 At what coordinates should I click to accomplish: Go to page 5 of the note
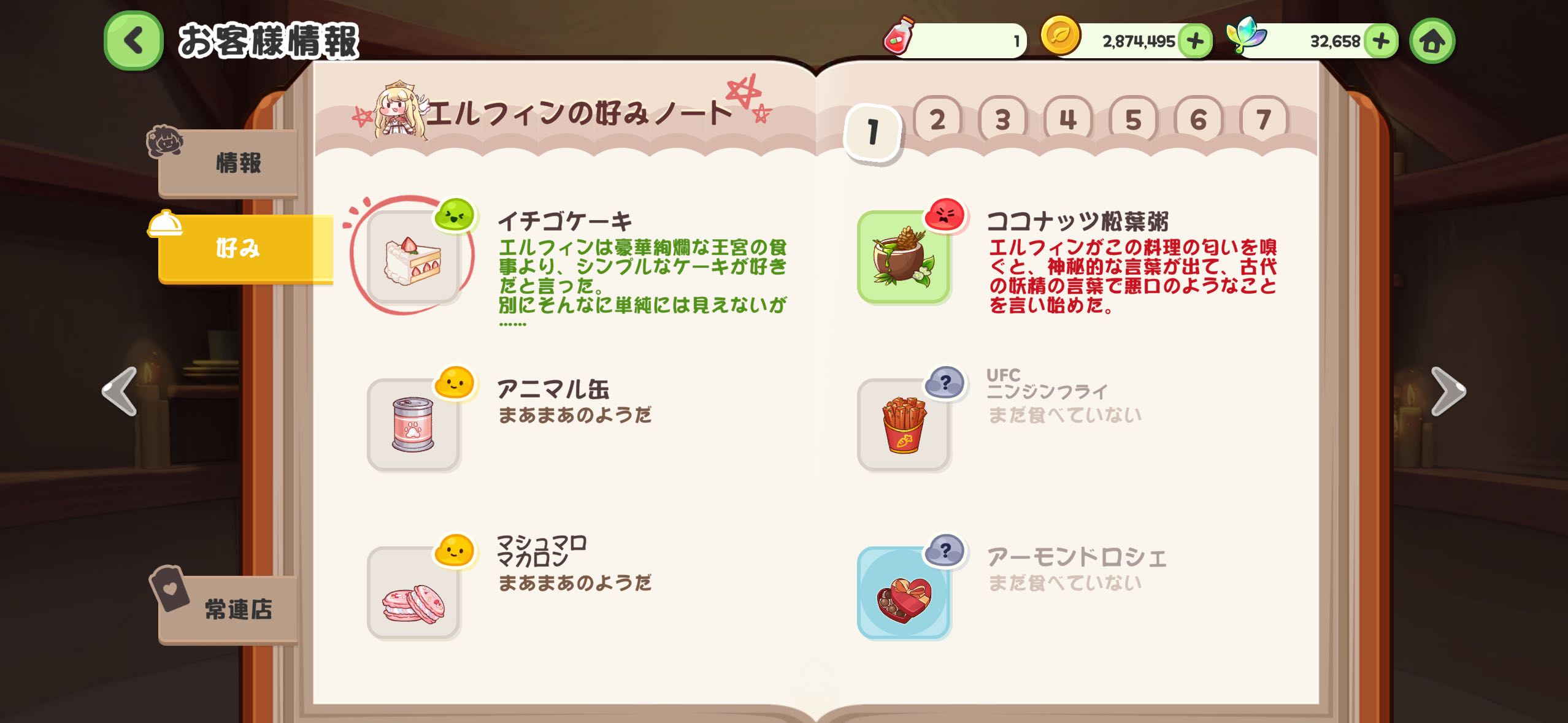click(1133, 120)
